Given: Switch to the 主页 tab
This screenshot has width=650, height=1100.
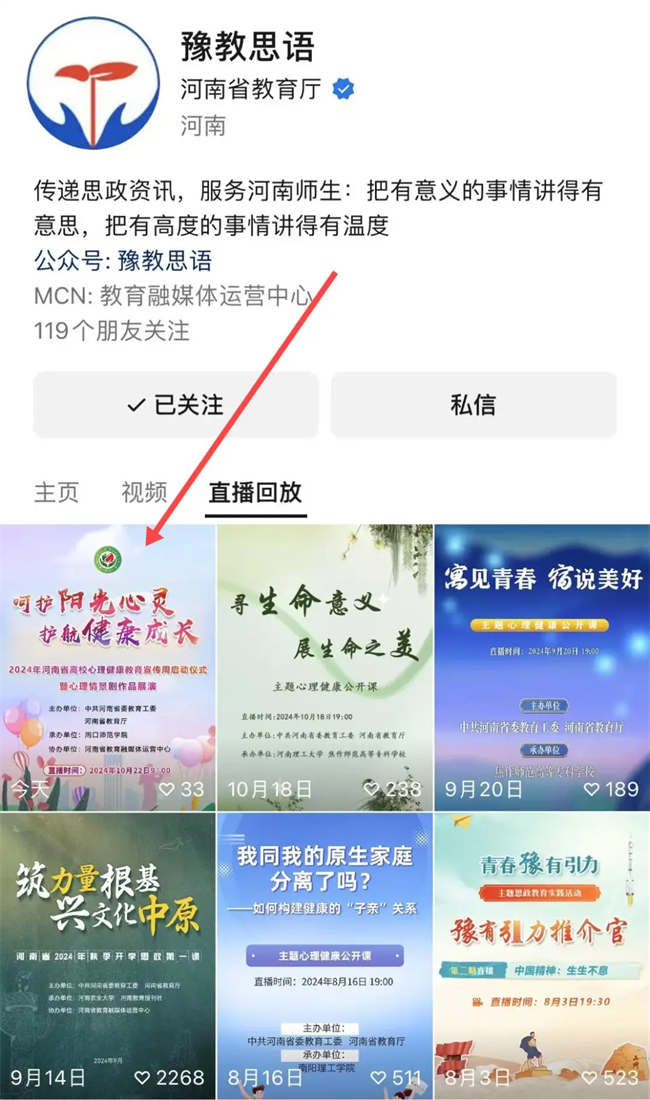Looking at the screenshot, I should coord(56,492).
